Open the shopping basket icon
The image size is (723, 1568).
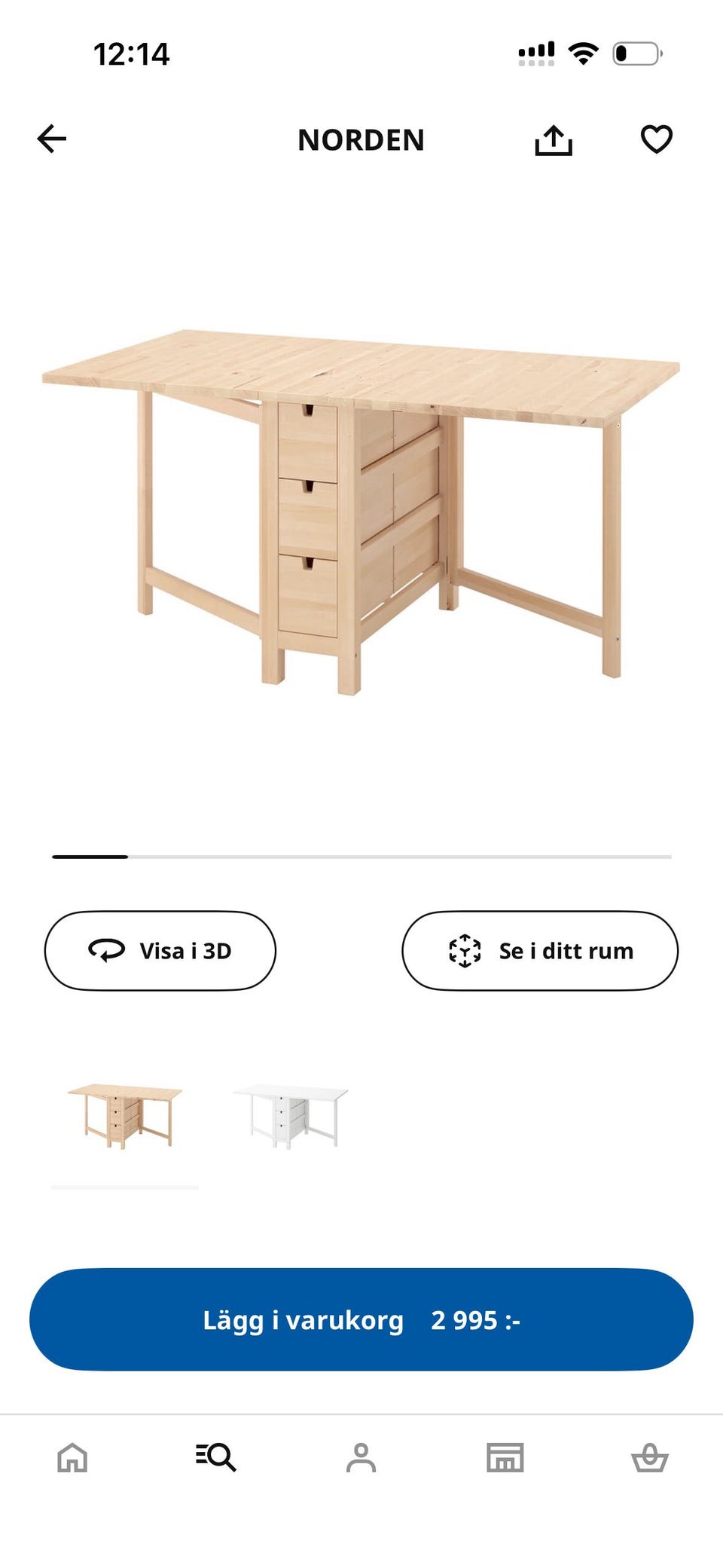coord(651,1459)
